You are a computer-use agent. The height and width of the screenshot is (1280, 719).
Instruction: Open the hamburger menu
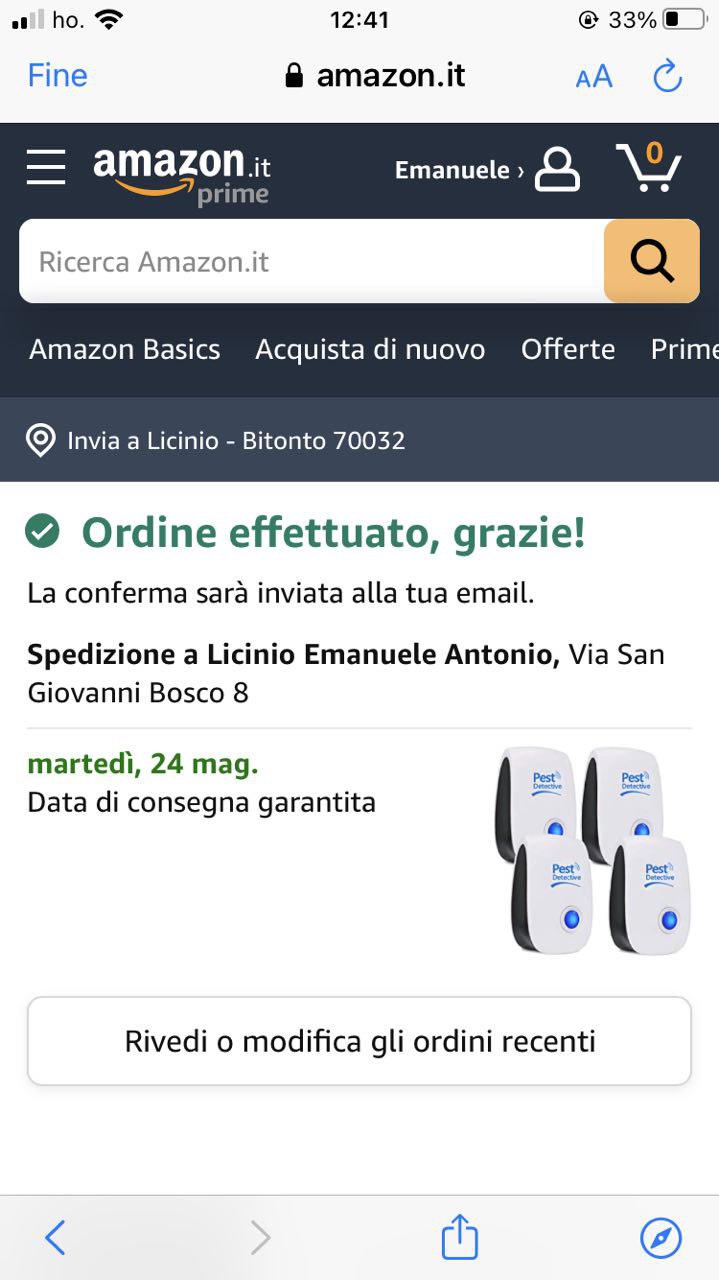point(46,168)
